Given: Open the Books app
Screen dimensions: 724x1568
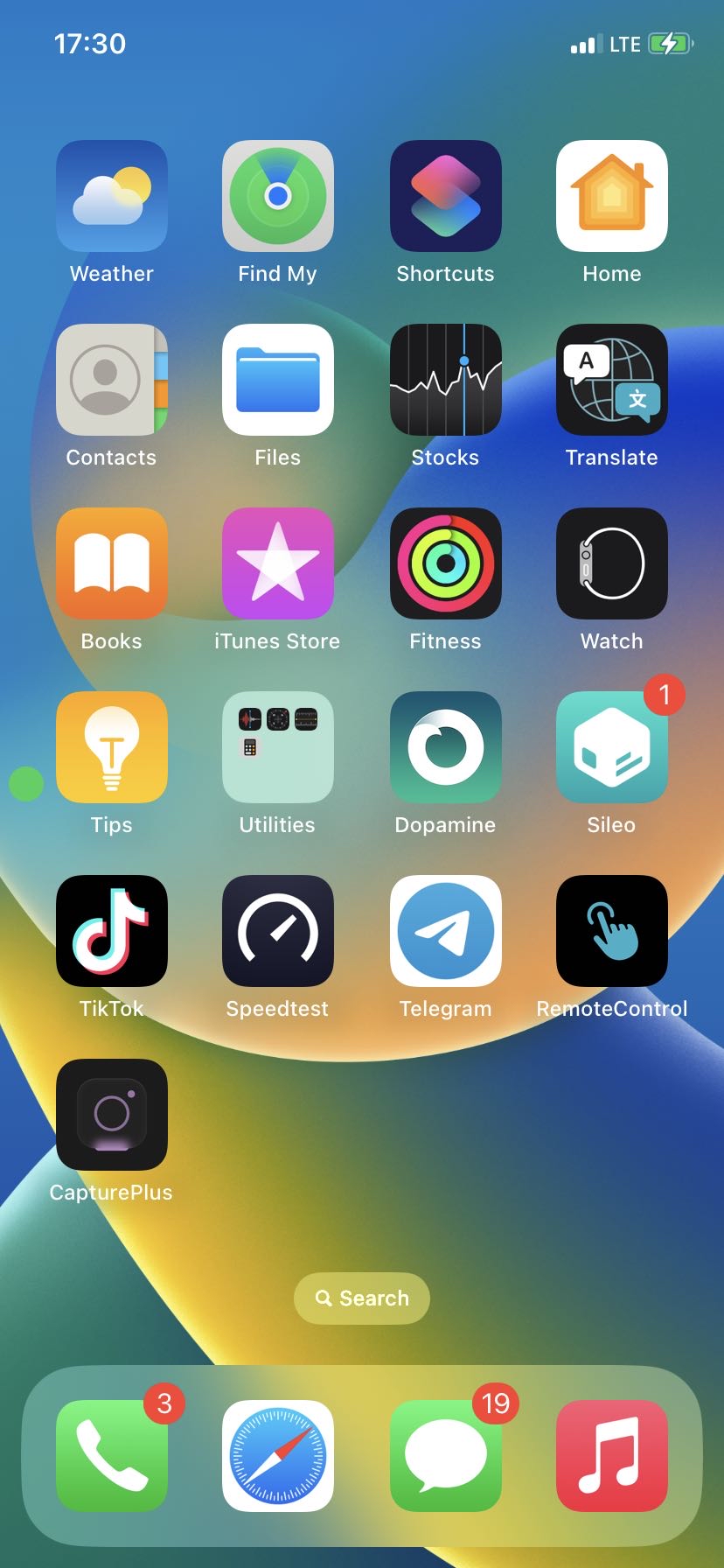Looking at the screenshot, I should 112,563.
